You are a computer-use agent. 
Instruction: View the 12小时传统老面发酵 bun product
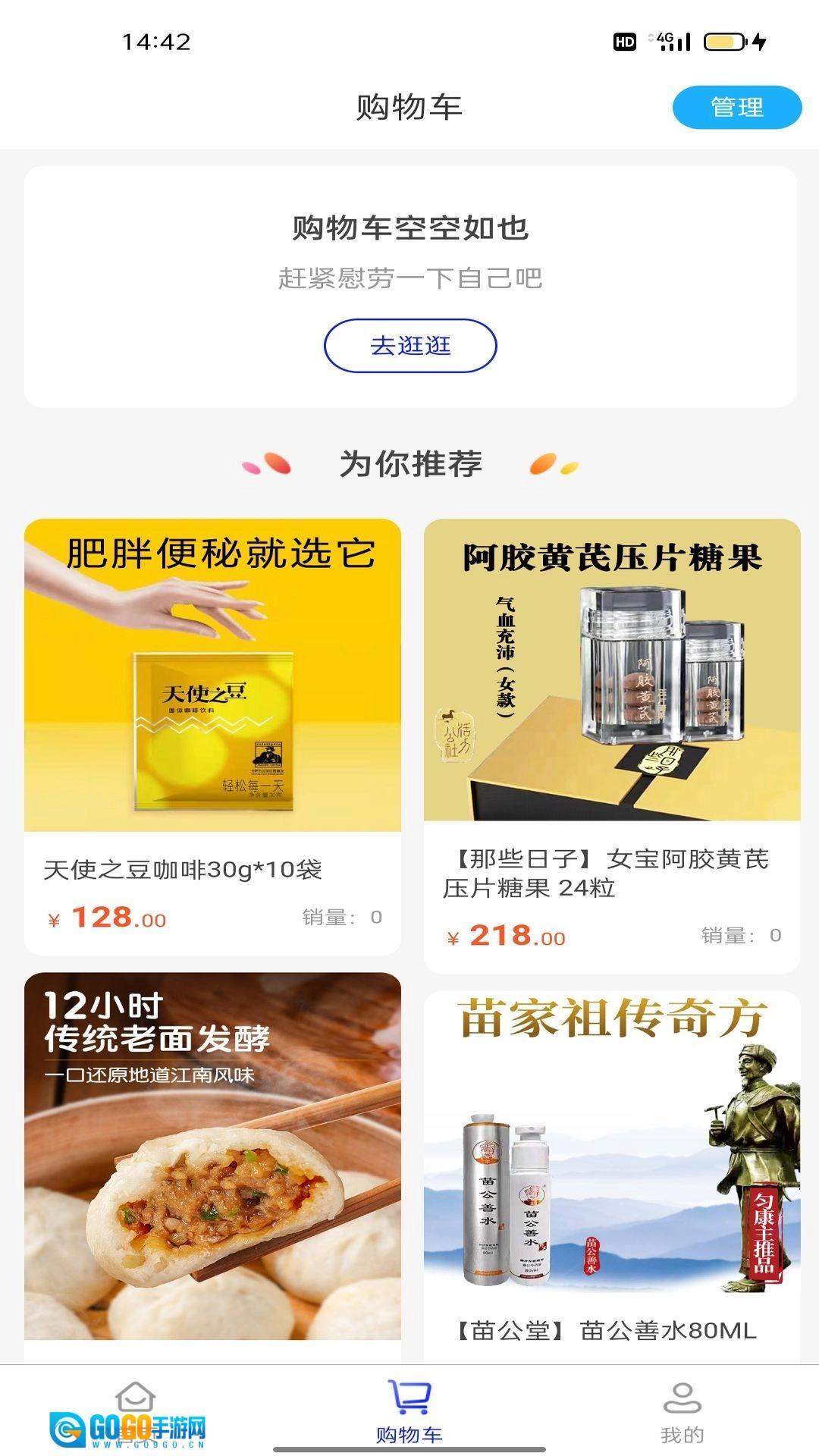[212, 1160]
